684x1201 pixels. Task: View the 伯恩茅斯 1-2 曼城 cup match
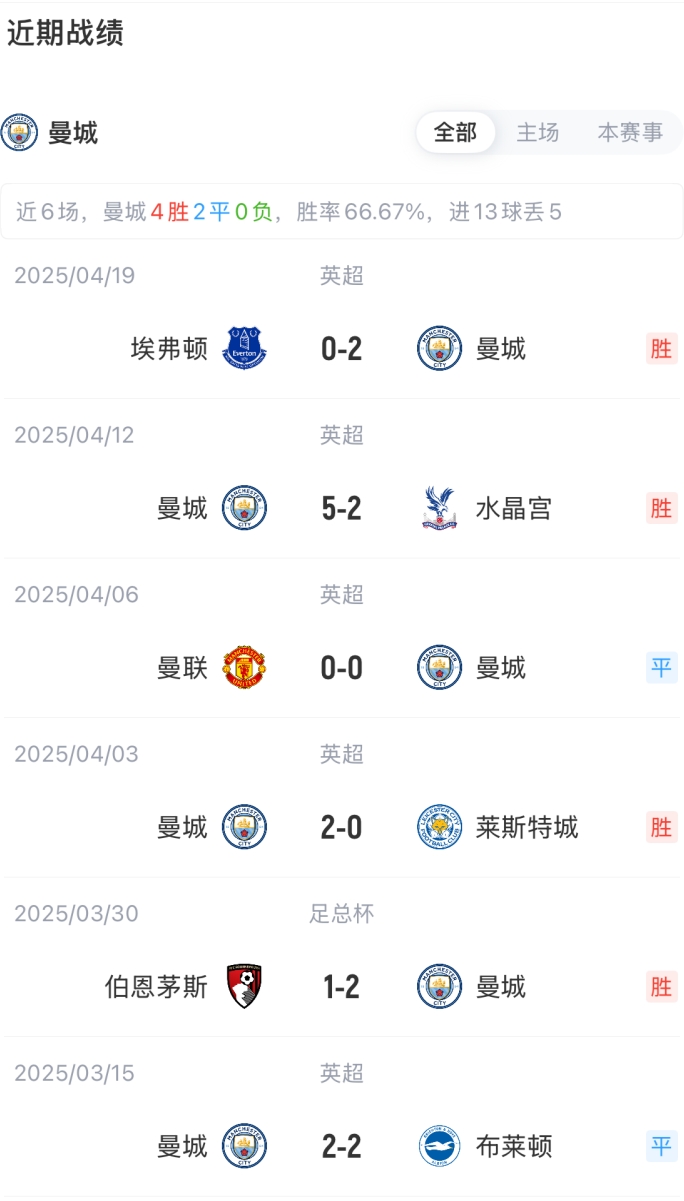tap(341, 987)
